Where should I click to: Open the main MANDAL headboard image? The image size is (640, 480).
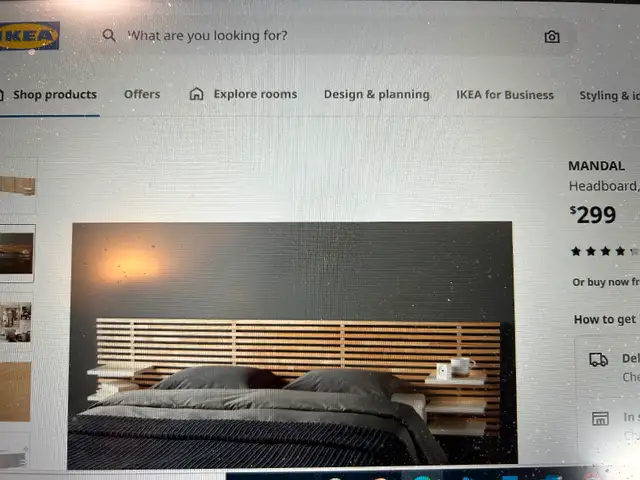(x=291, y=343)
